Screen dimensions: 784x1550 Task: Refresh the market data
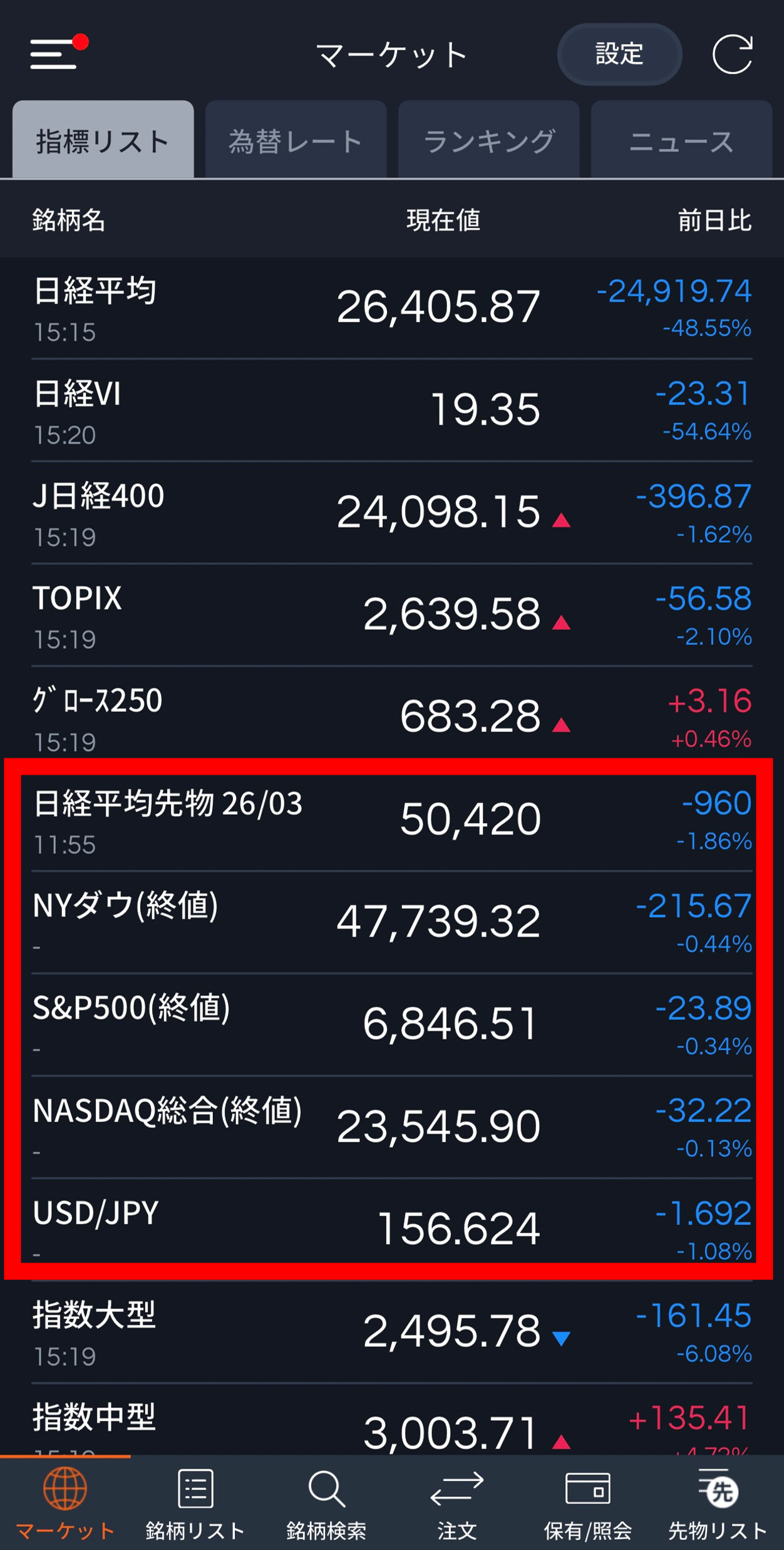click(732, 55)
